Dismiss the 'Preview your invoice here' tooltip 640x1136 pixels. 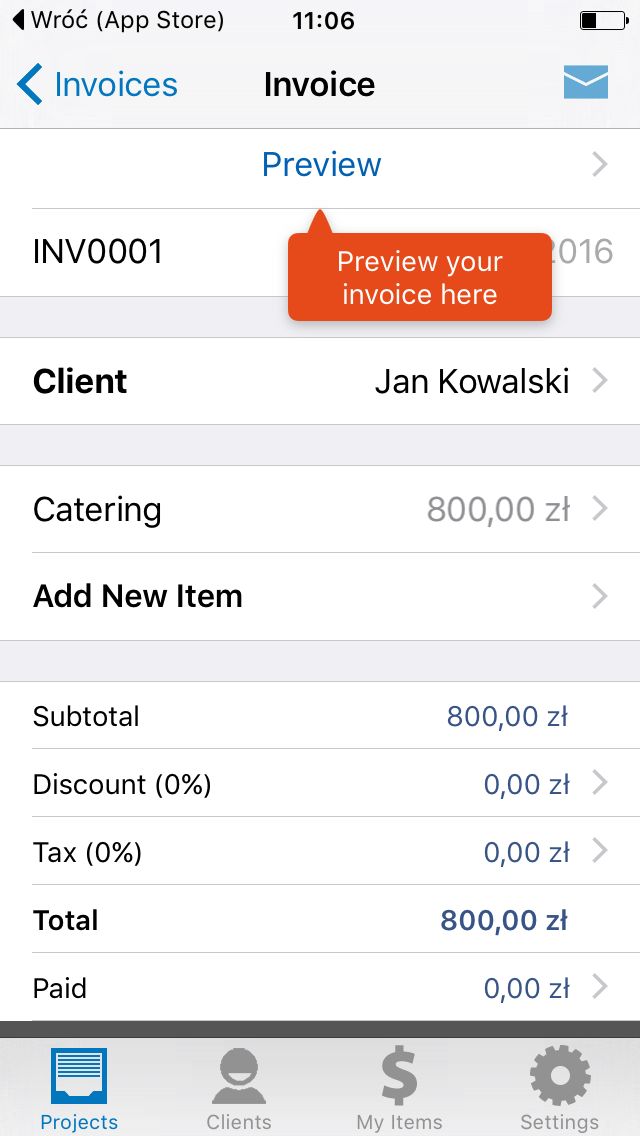pos(420,277)
